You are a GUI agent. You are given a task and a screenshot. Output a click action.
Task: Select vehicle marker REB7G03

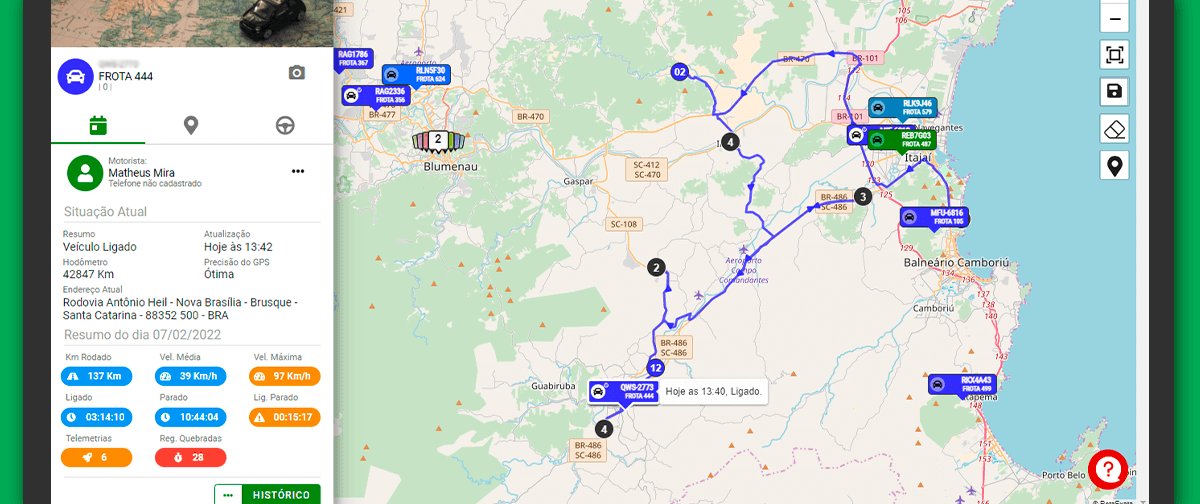coord(900,140)
